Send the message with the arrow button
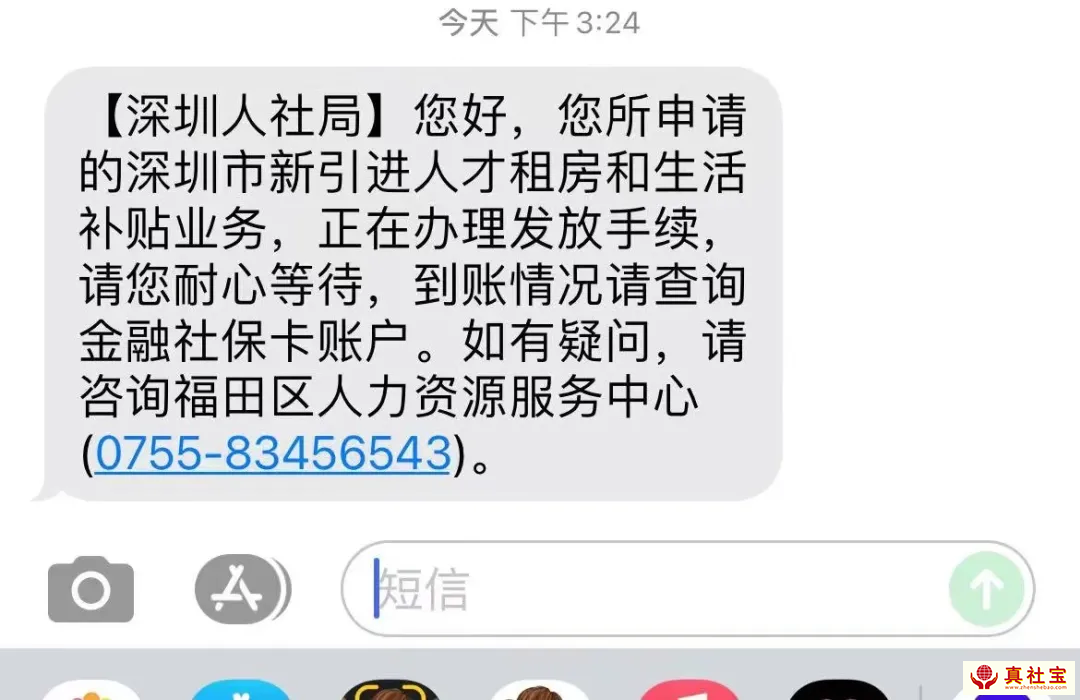Viewport: 1080px width, 700px height. click(986, 590)
